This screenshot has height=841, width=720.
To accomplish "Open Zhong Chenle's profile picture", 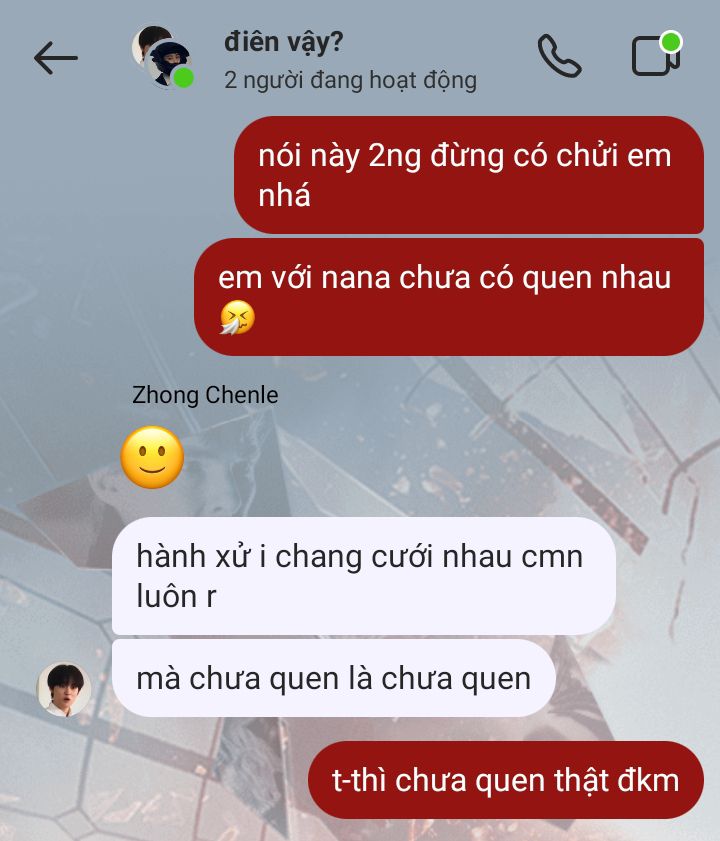I will click(x=64, y=688).
